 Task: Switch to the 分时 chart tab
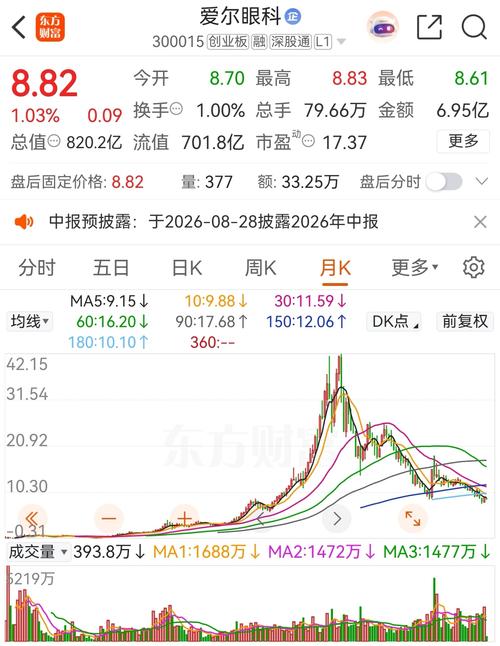(x=37, y=268)
